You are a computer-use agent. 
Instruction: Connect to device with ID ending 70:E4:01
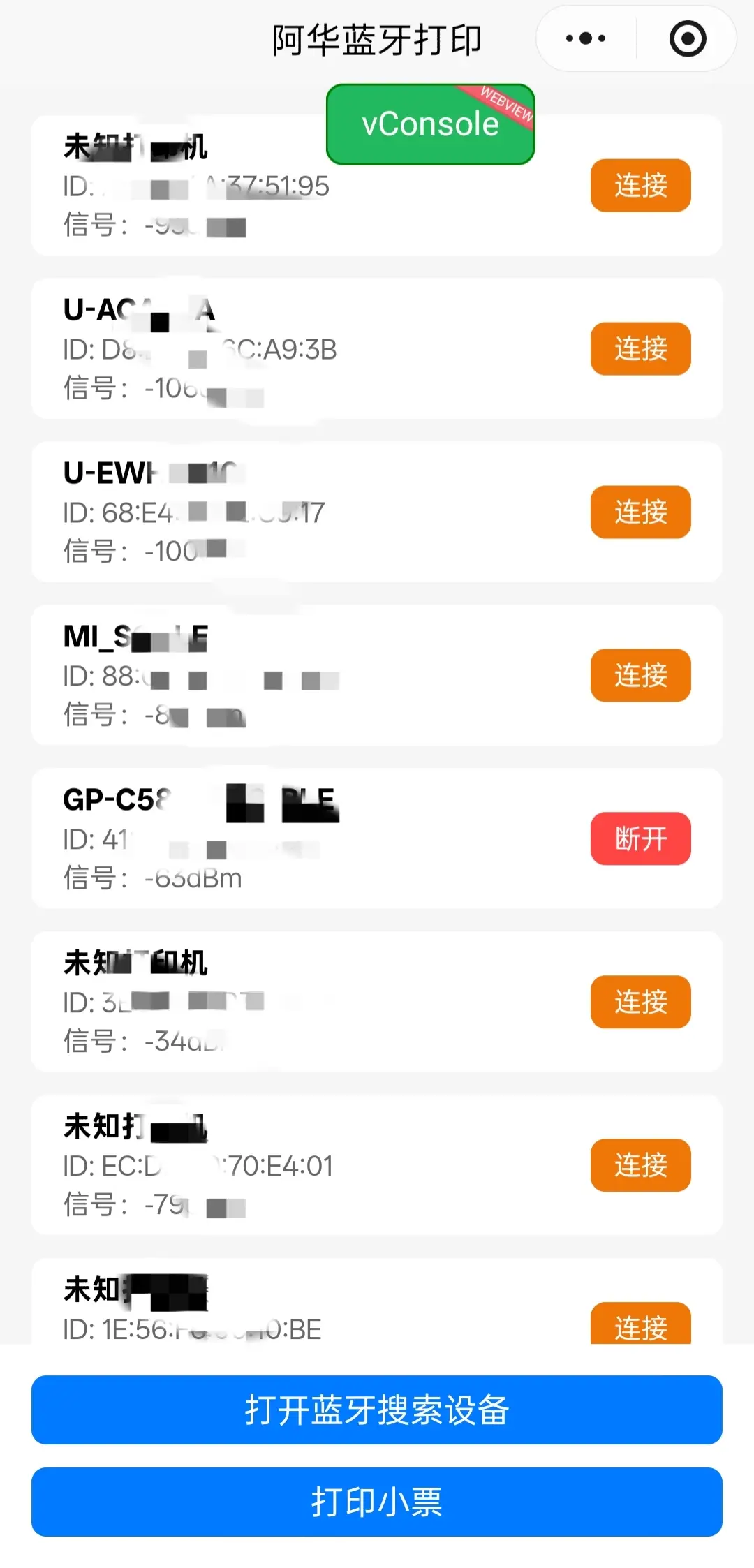tap(640, 1165)
